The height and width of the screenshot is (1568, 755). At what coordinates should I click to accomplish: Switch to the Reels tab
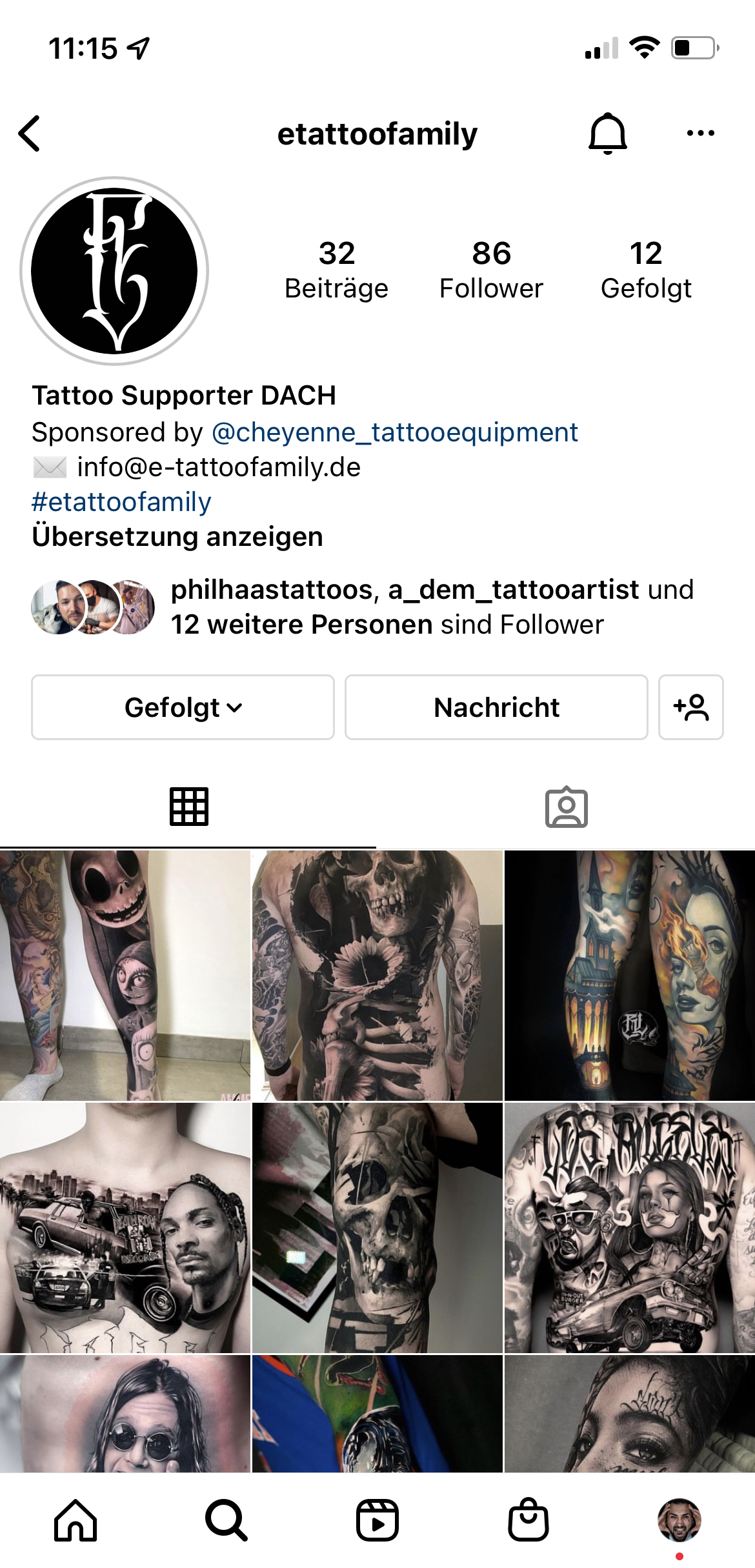(x=377, y=1520)
